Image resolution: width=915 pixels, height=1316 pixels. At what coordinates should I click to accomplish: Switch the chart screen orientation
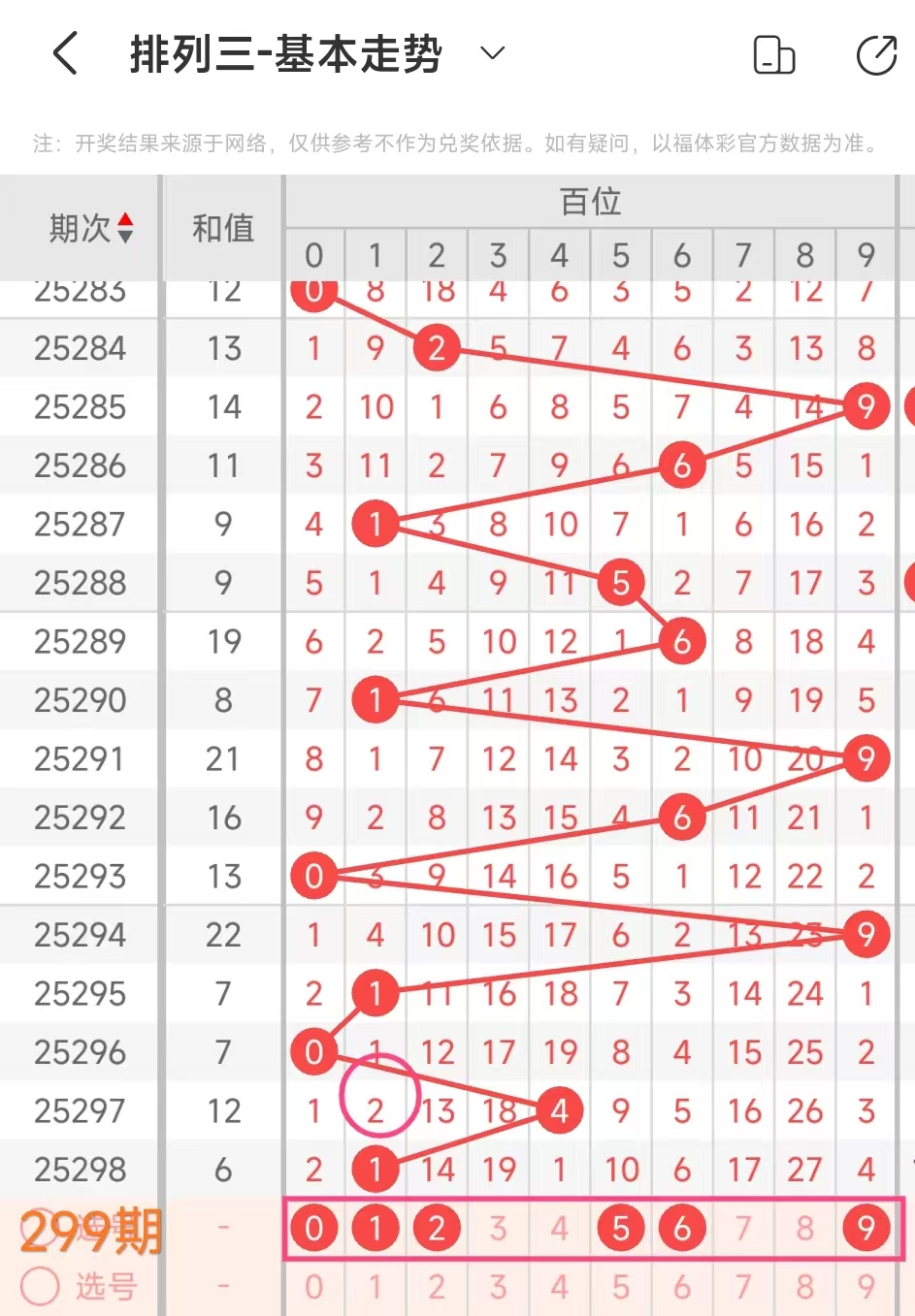(x=774, y=54)
